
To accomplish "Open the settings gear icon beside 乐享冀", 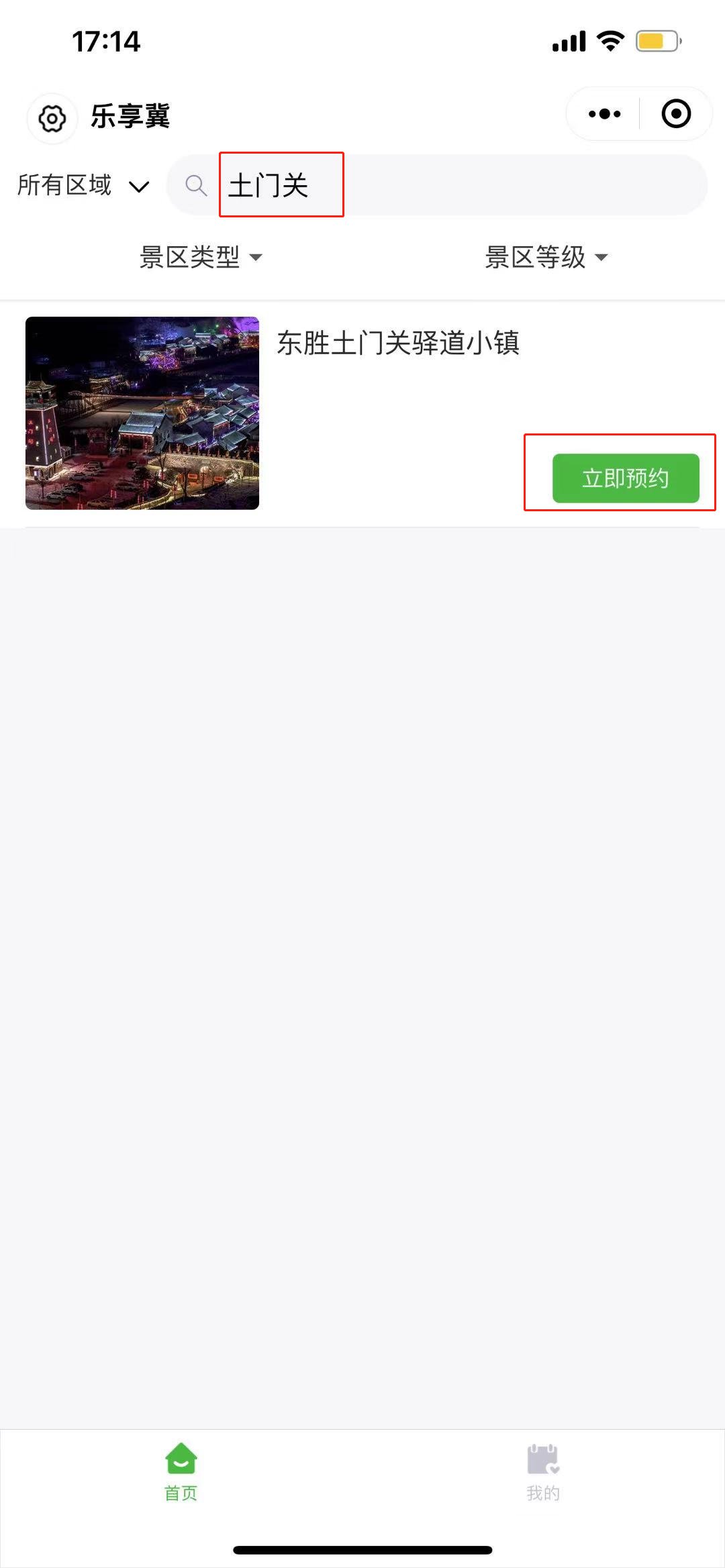I will [52, 119].
